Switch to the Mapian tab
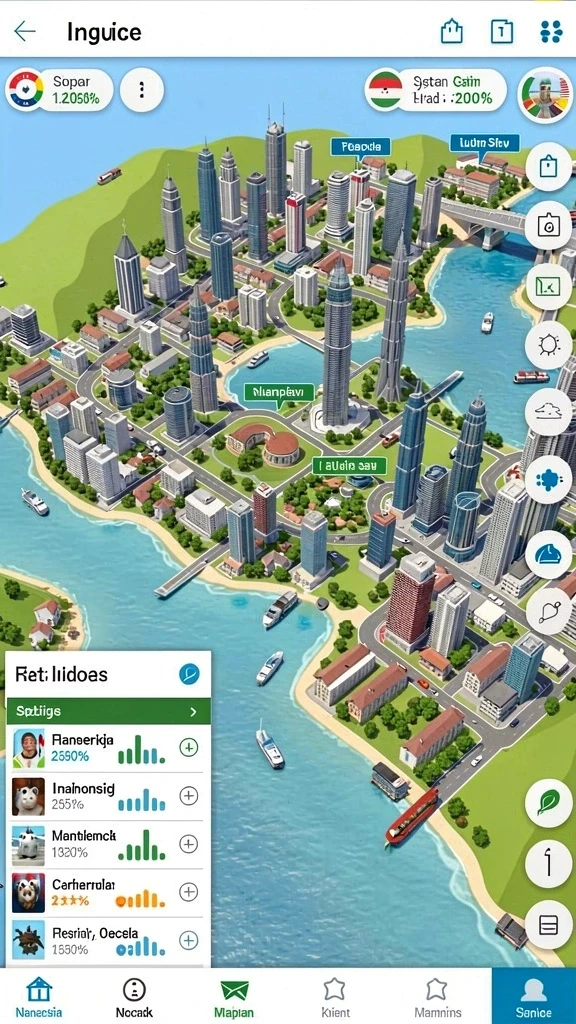The image size is (576, 1024). tap(234, 997)
